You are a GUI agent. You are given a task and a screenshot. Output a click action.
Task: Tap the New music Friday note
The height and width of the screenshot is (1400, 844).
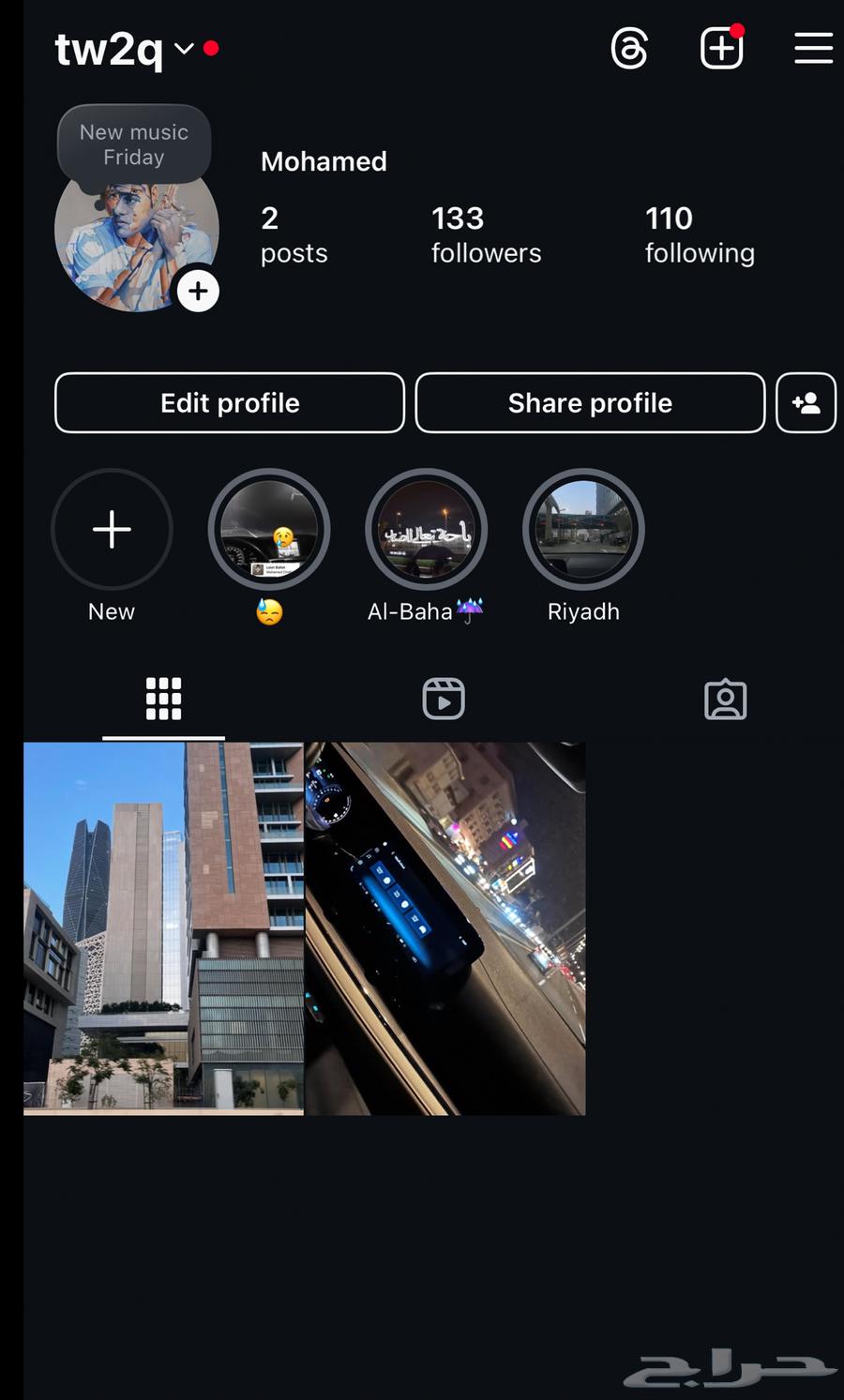(134, 144)
